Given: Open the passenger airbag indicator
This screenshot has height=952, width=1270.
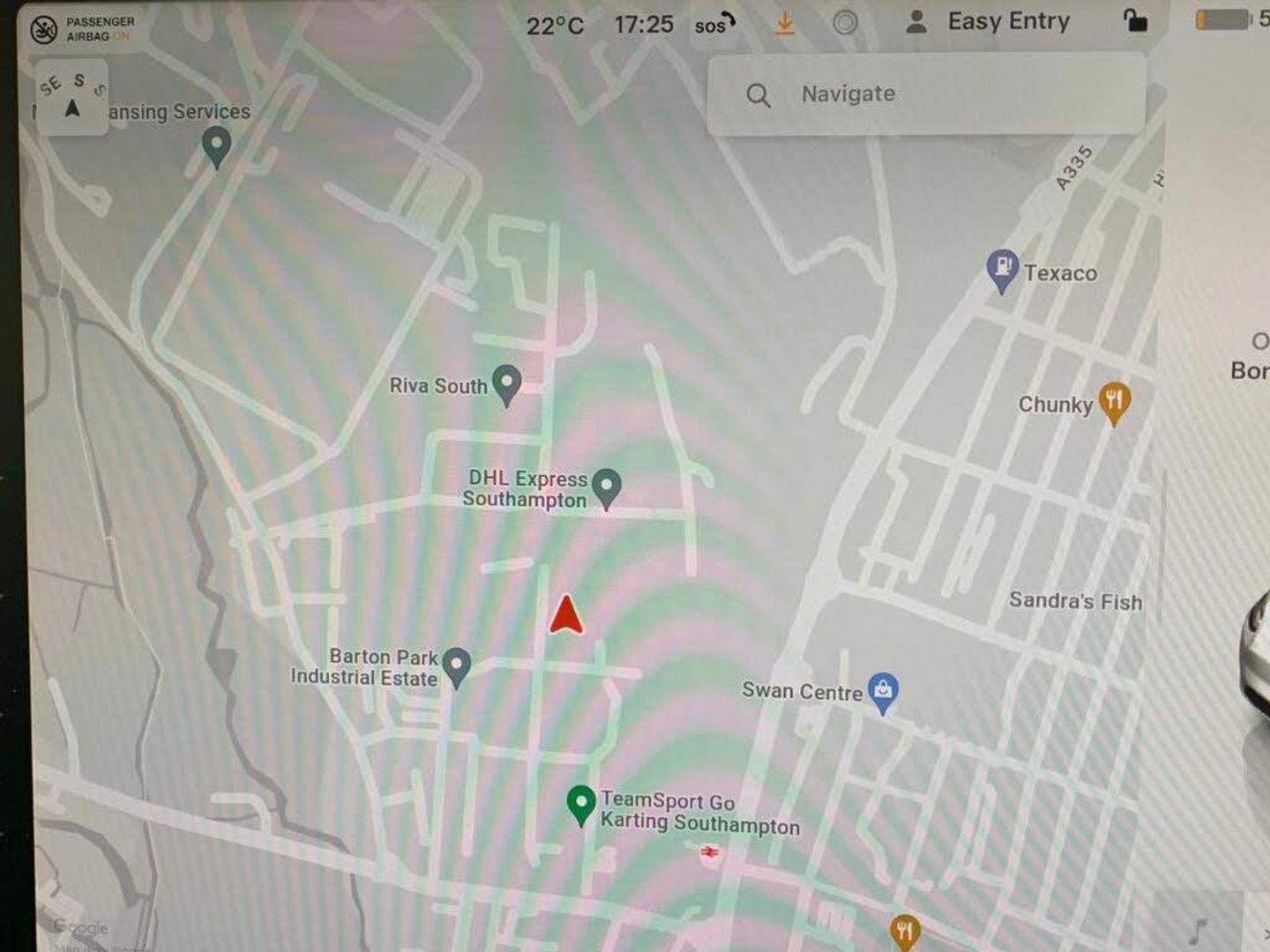Looking at the screenshot, I should pos(81,28).
